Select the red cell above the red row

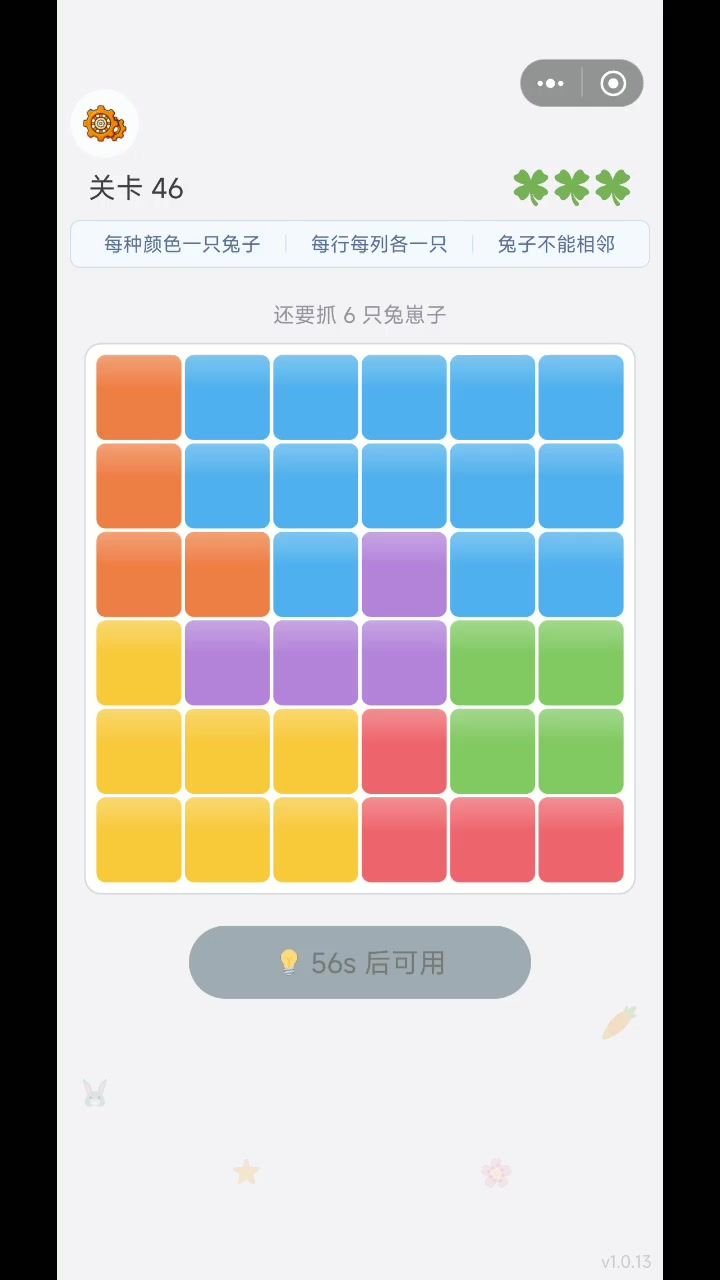pyautogui.click(x=404, y=751)
